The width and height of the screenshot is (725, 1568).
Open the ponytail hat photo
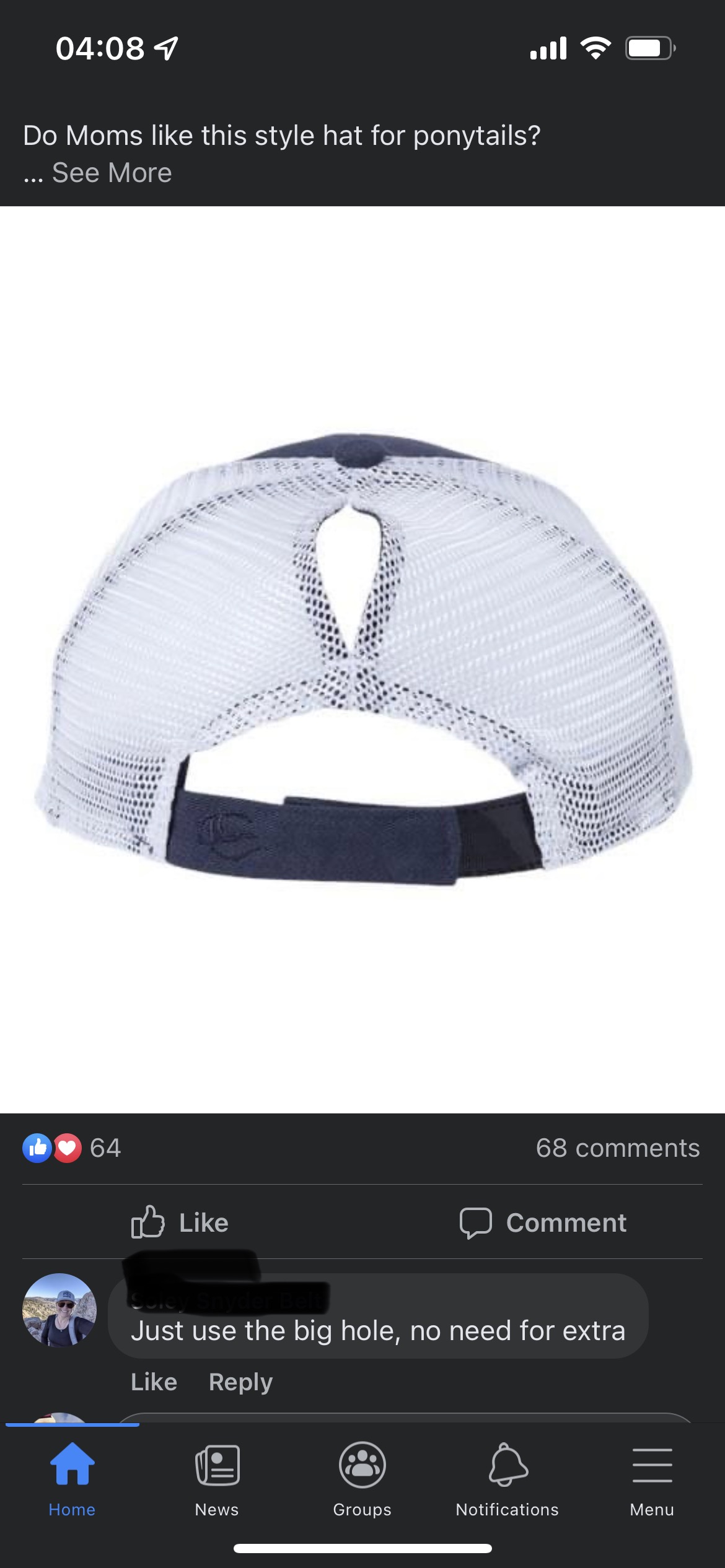point(362,659)
